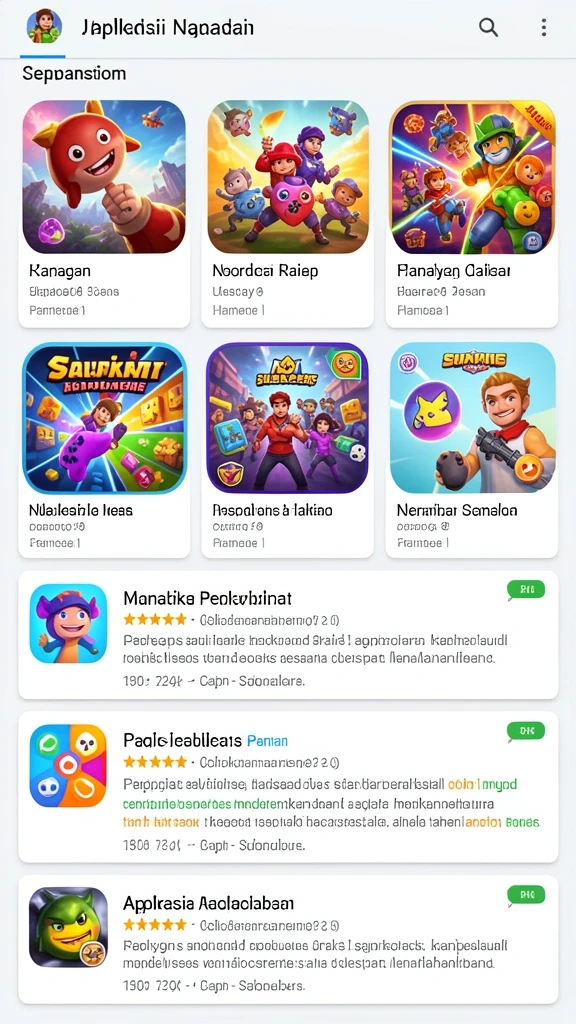Open the Resoalons a latkino game card
Viewport: 576px width, 1024px height.
tap(287, 448)
